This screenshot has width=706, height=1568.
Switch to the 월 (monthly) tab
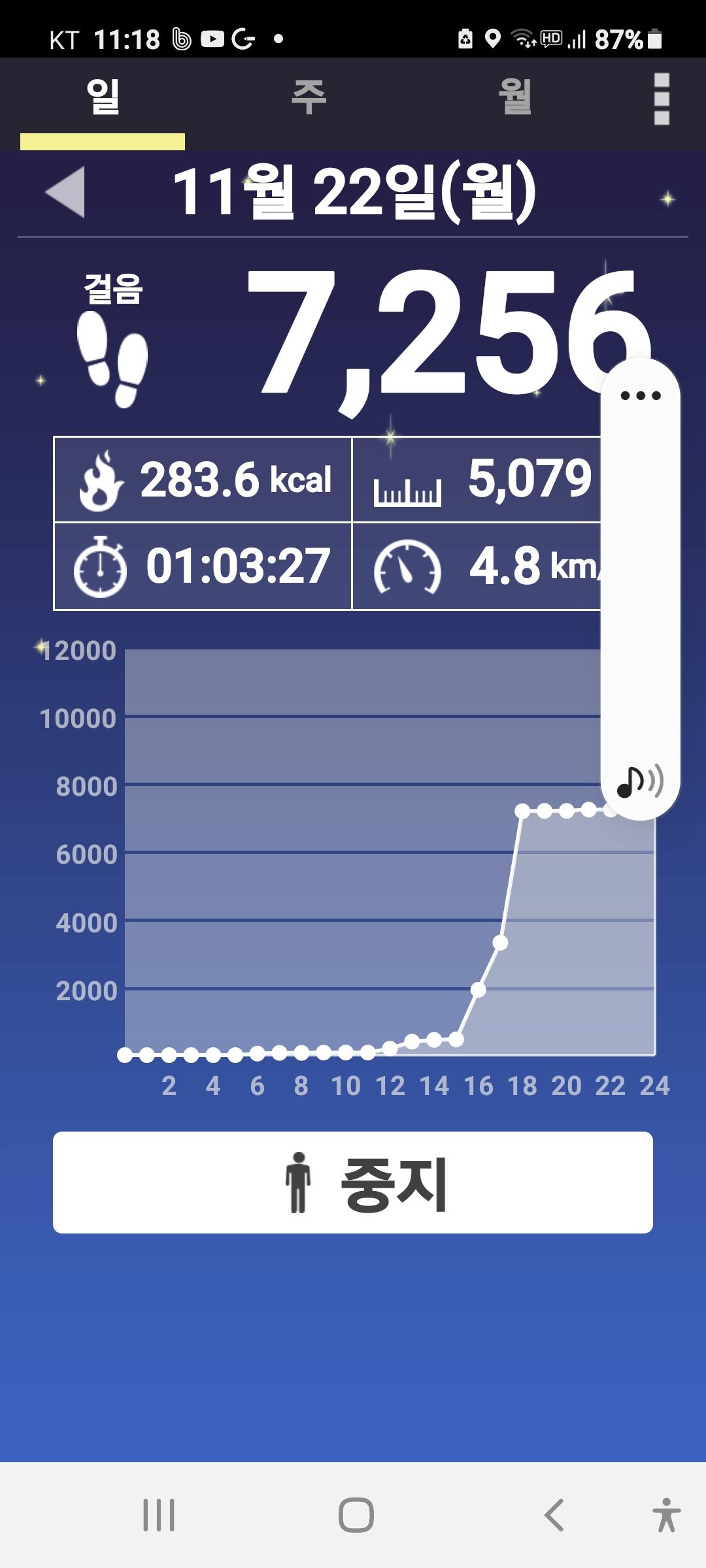[514, 98]
